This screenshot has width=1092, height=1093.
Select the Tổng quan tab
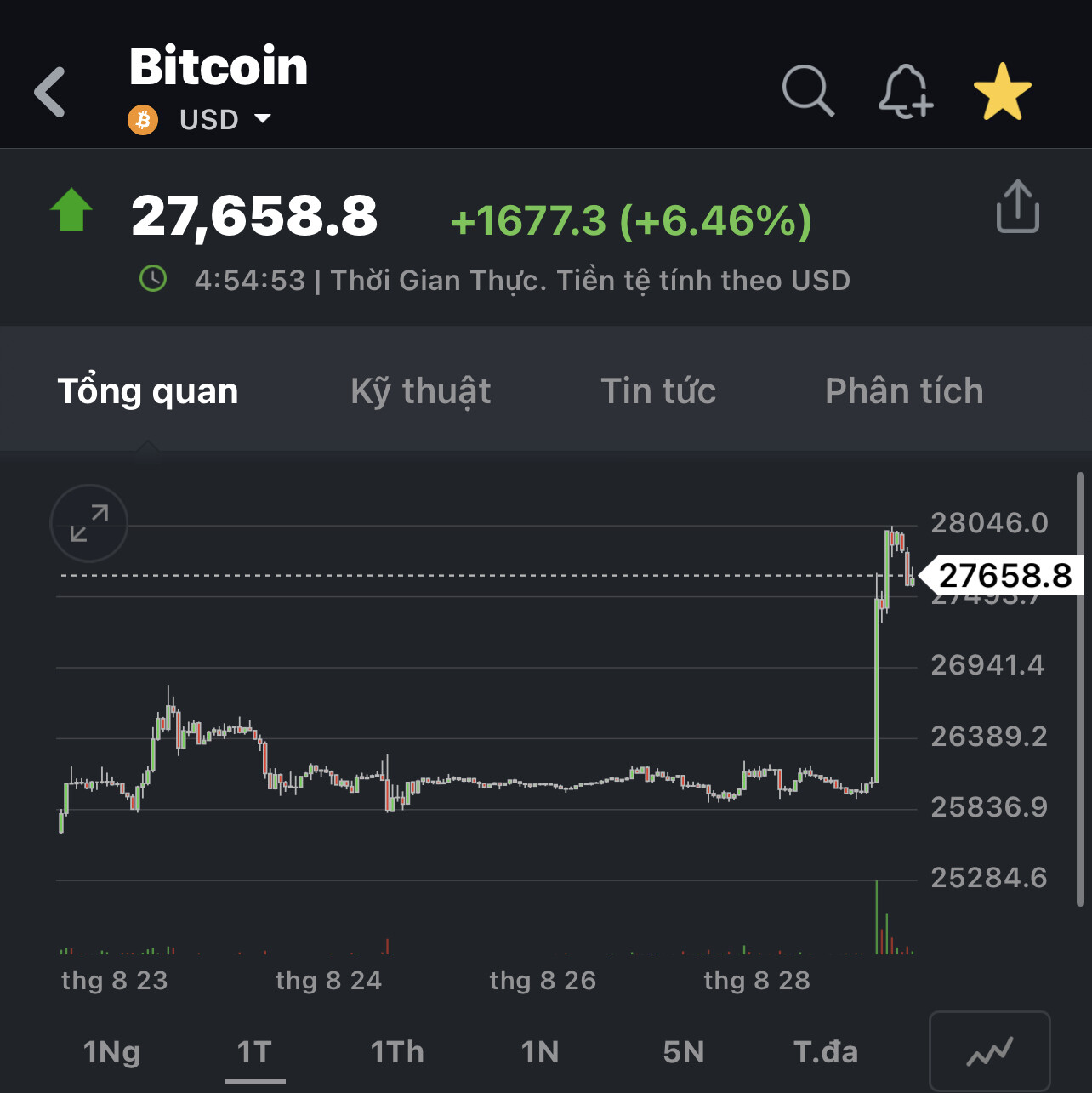click(x=148, y=391)
